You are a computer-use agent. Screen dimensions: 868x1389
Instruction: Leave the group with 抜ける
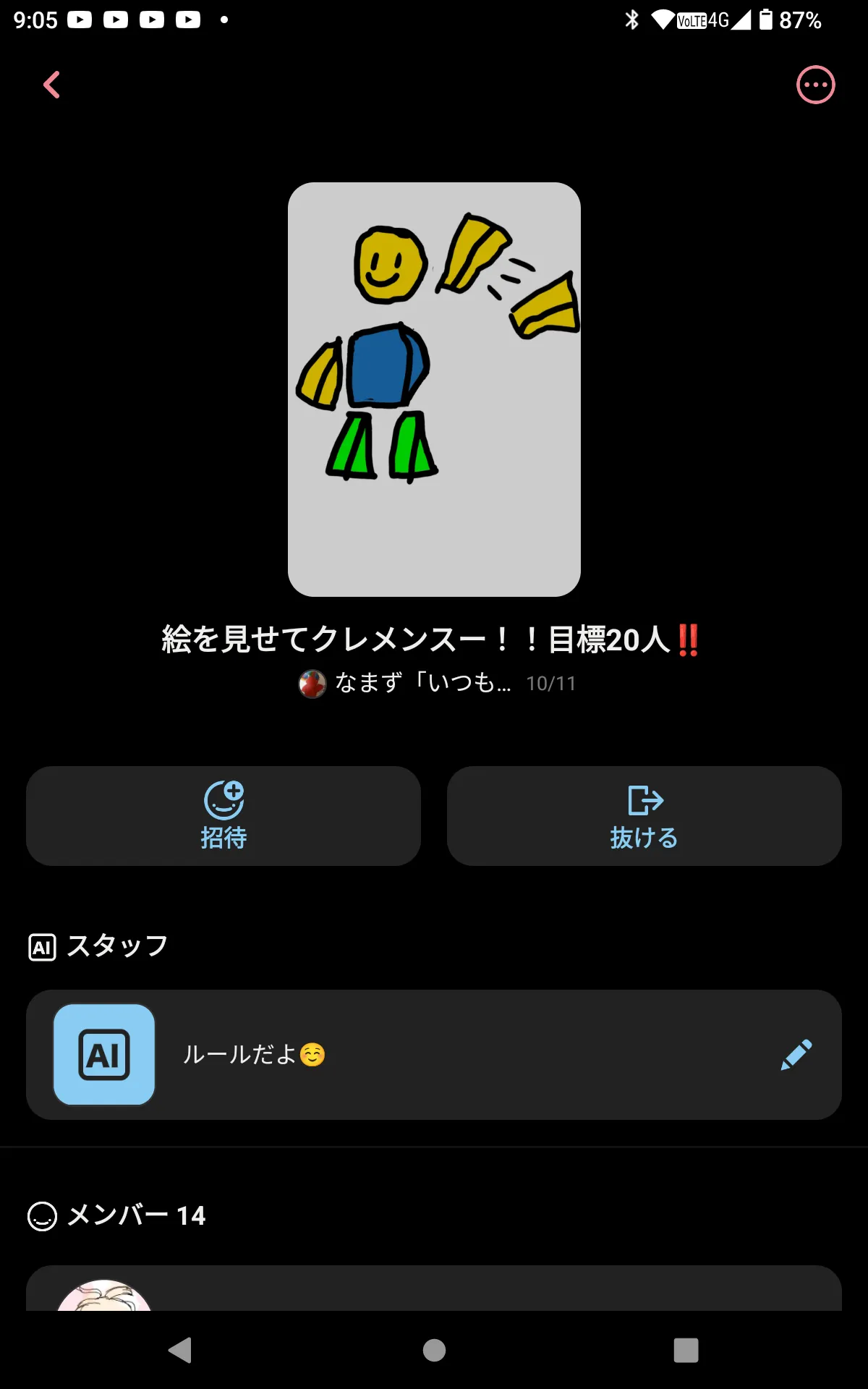tap(644, 816)
